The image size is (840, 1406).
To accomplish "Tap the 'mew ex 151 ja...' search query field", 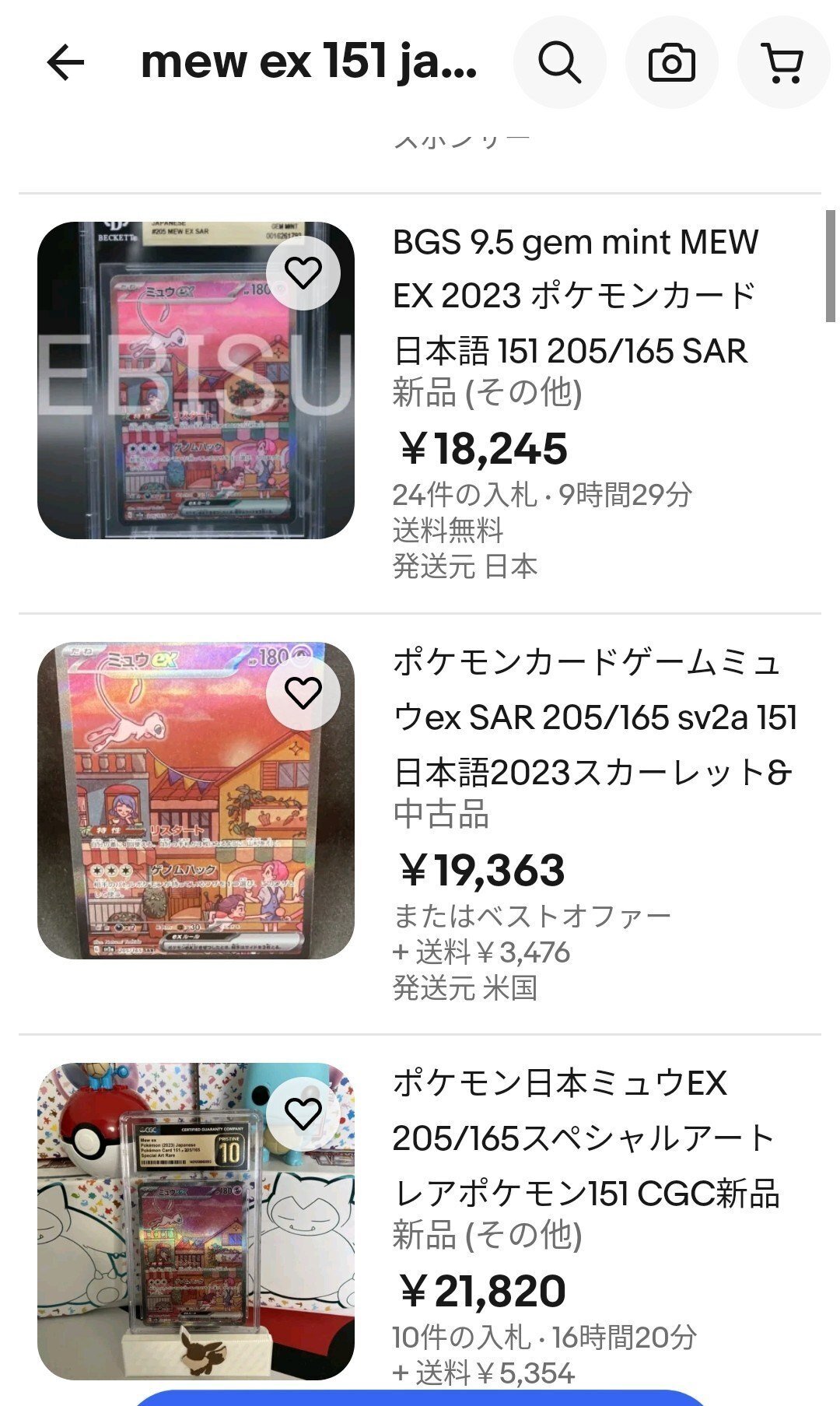I will coord(309,62).
